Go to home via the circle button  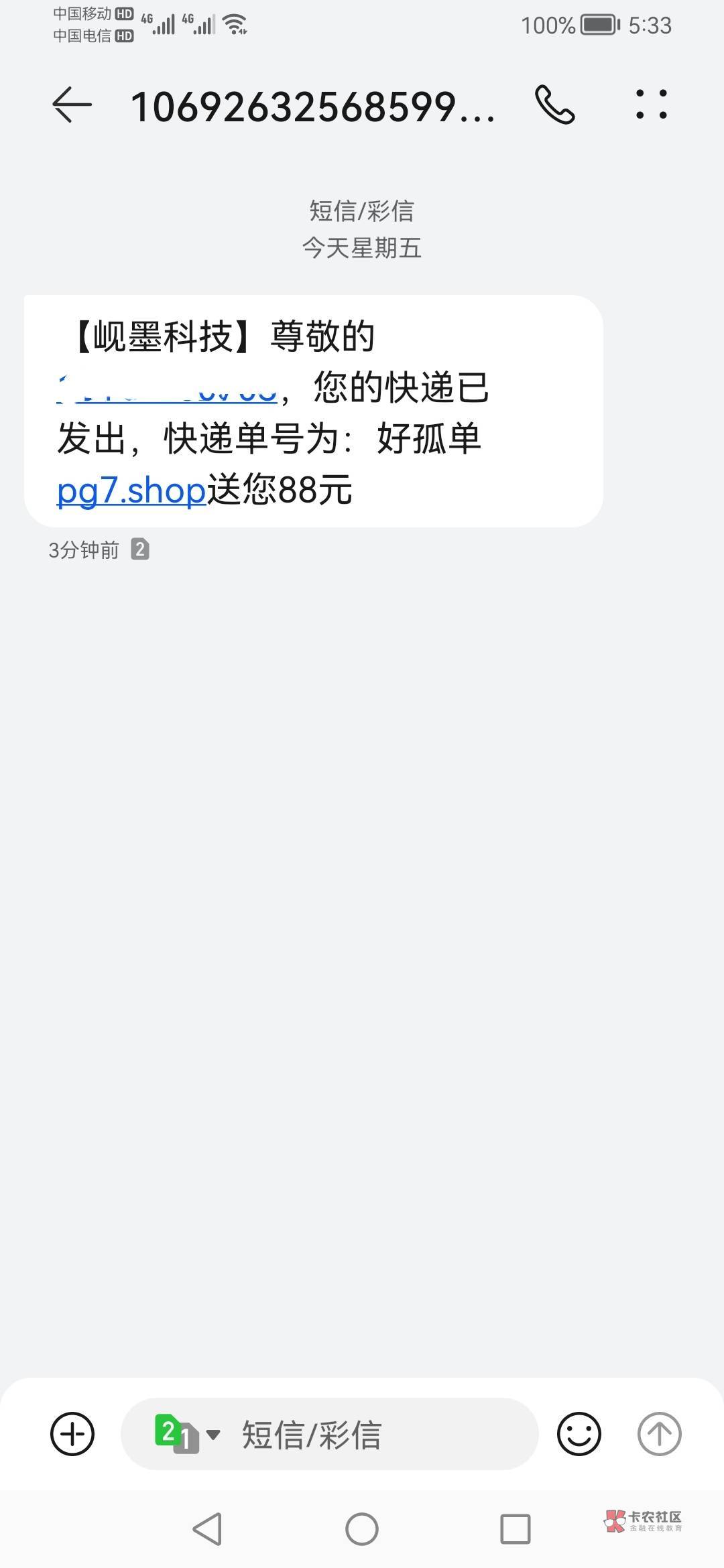(362, 1529)
